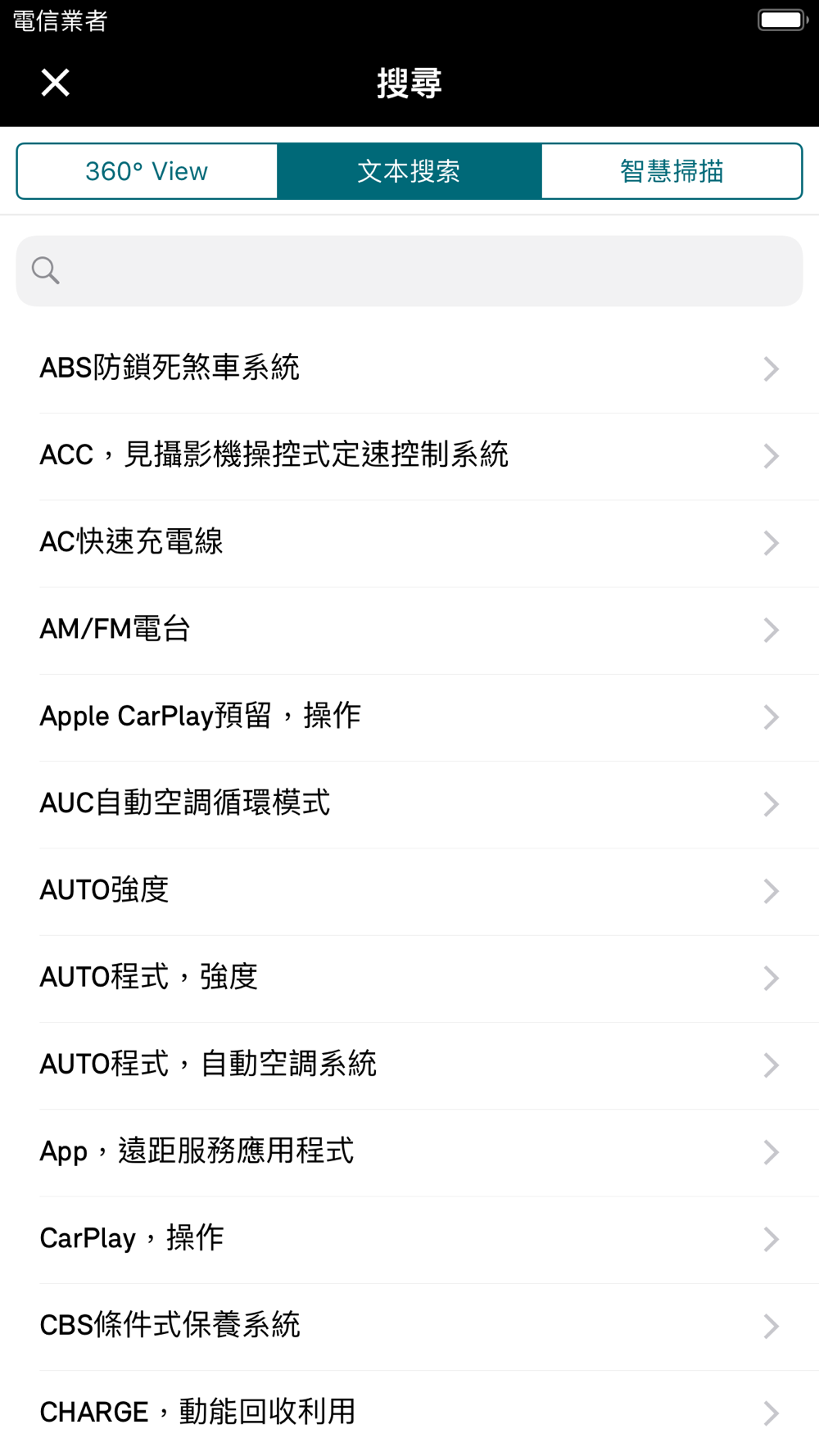819x1456 pixels.
Task: Open the AUTO強度 entry
Action: point(409,891)
